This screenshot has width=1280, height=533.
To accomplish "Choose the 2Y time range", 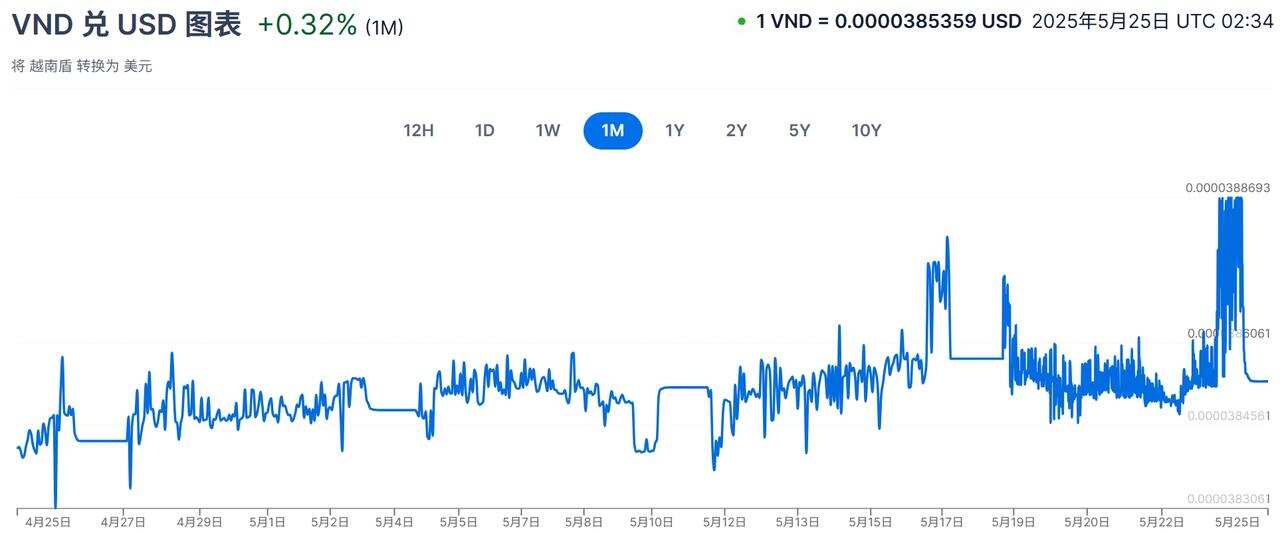I will point(737,130).
